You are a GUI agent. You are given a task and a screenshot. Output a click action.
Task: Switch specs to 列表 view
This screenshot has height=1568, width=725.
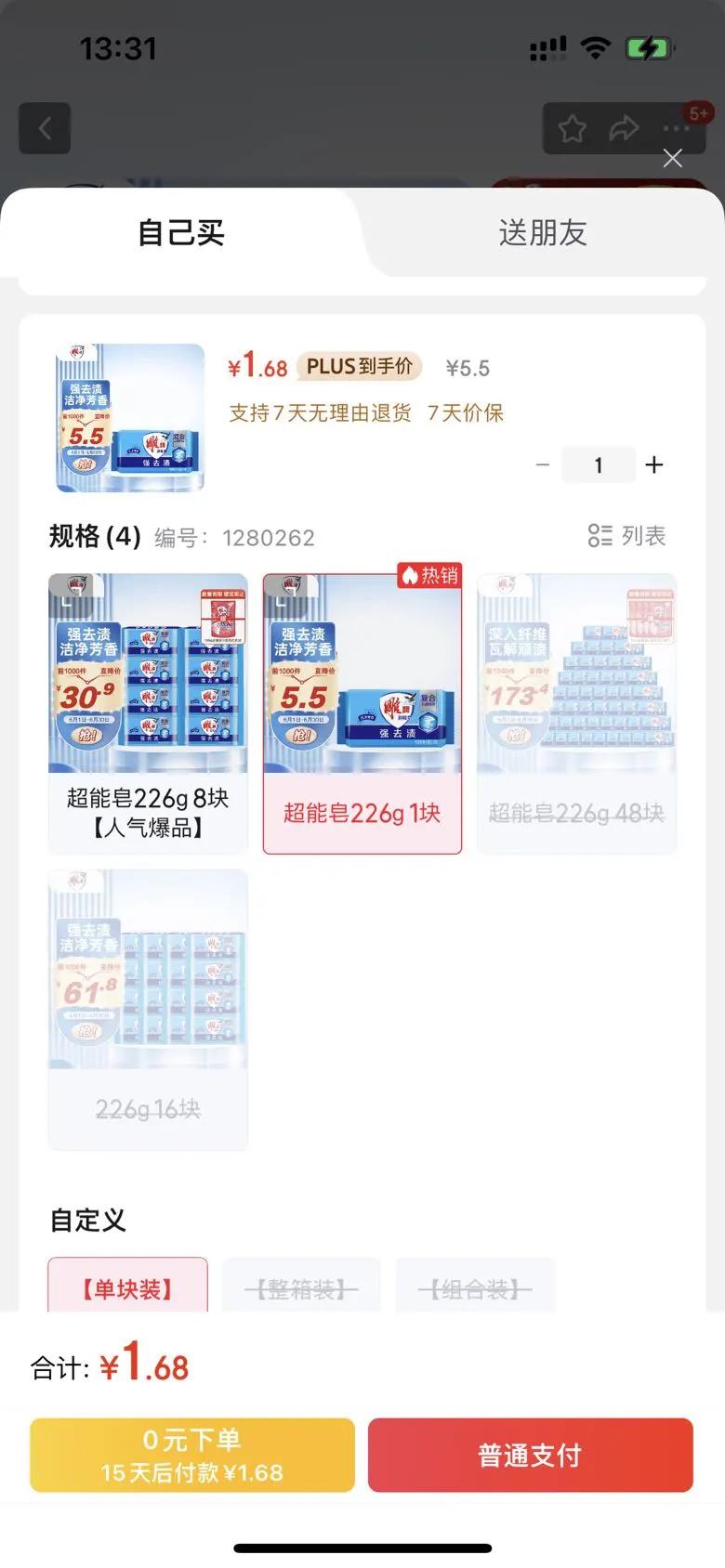click(627, 536)
